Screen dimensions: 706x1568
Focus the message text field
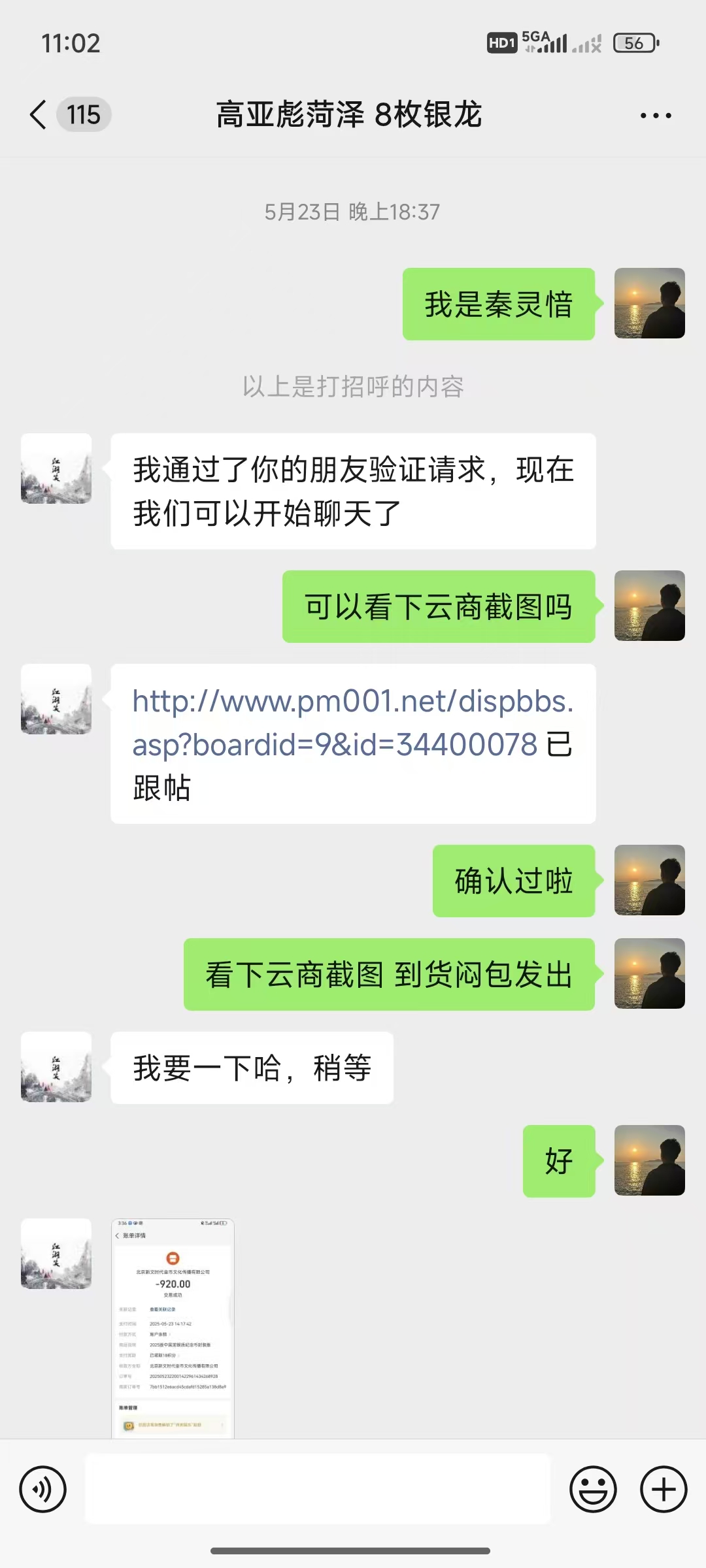coord(318,1490)
